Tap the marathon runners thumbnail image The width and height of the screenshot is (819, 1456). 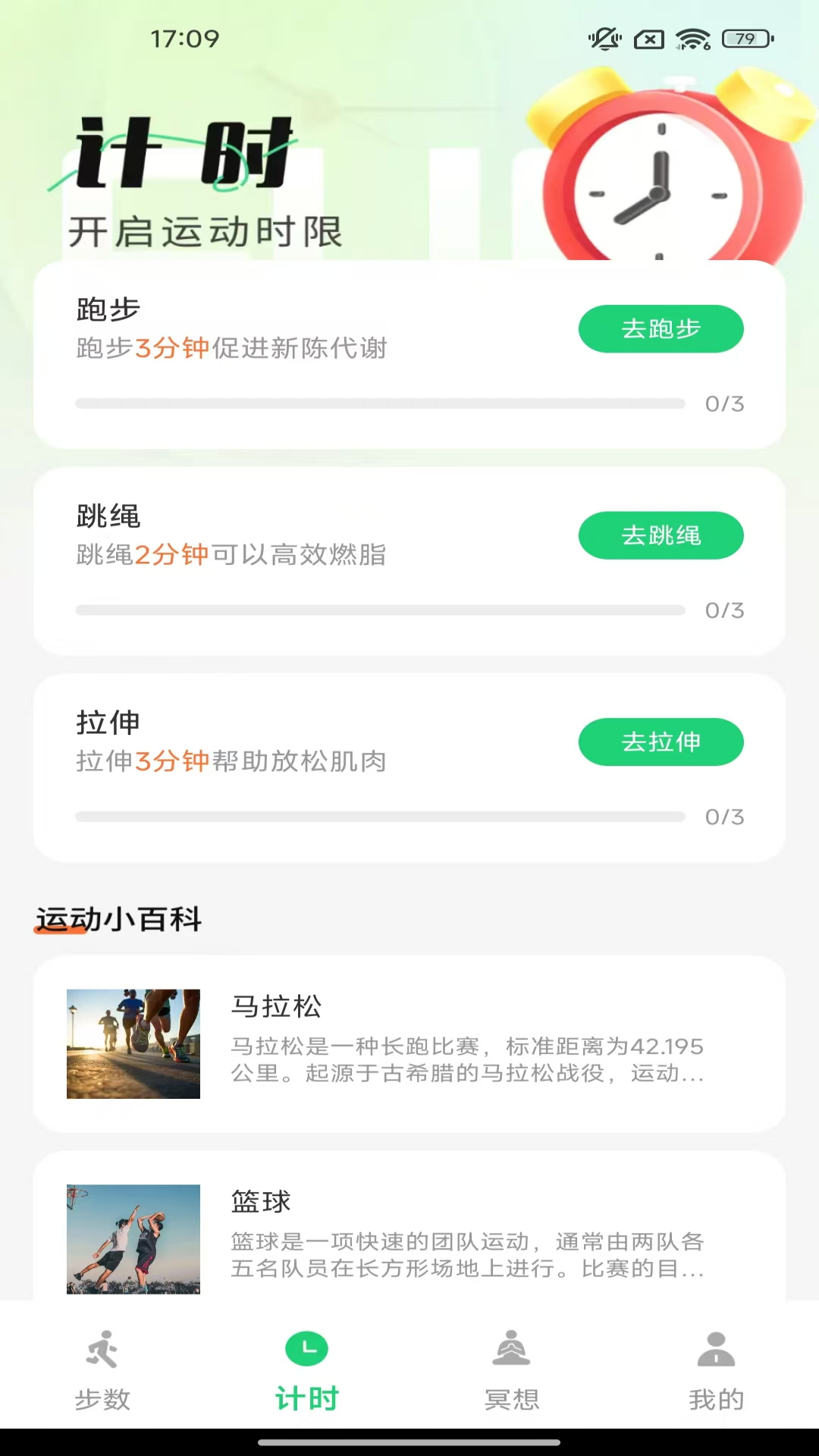(133, 1043)
